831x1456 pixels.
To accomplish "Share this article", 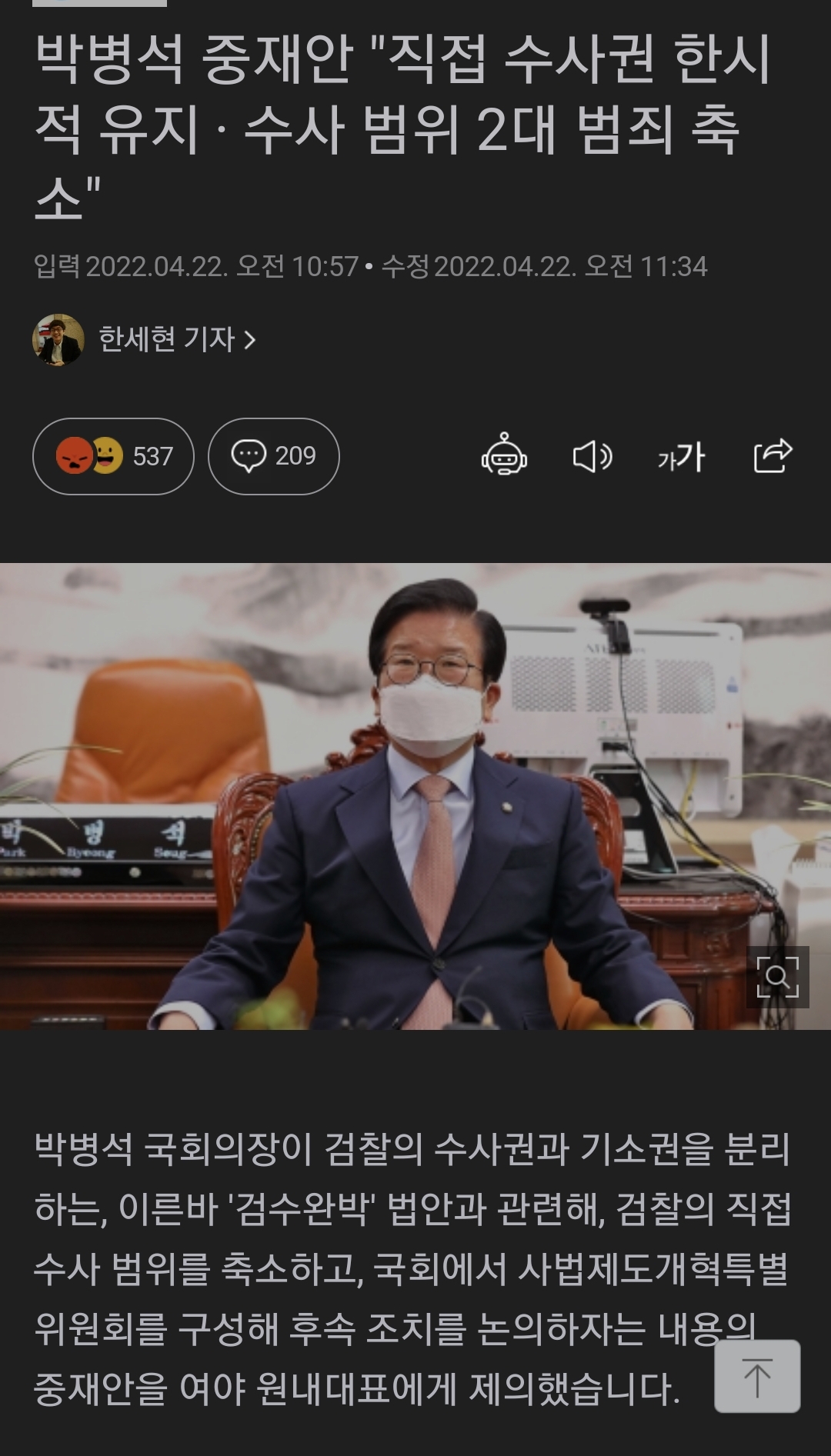I will (x=773, y=455).
